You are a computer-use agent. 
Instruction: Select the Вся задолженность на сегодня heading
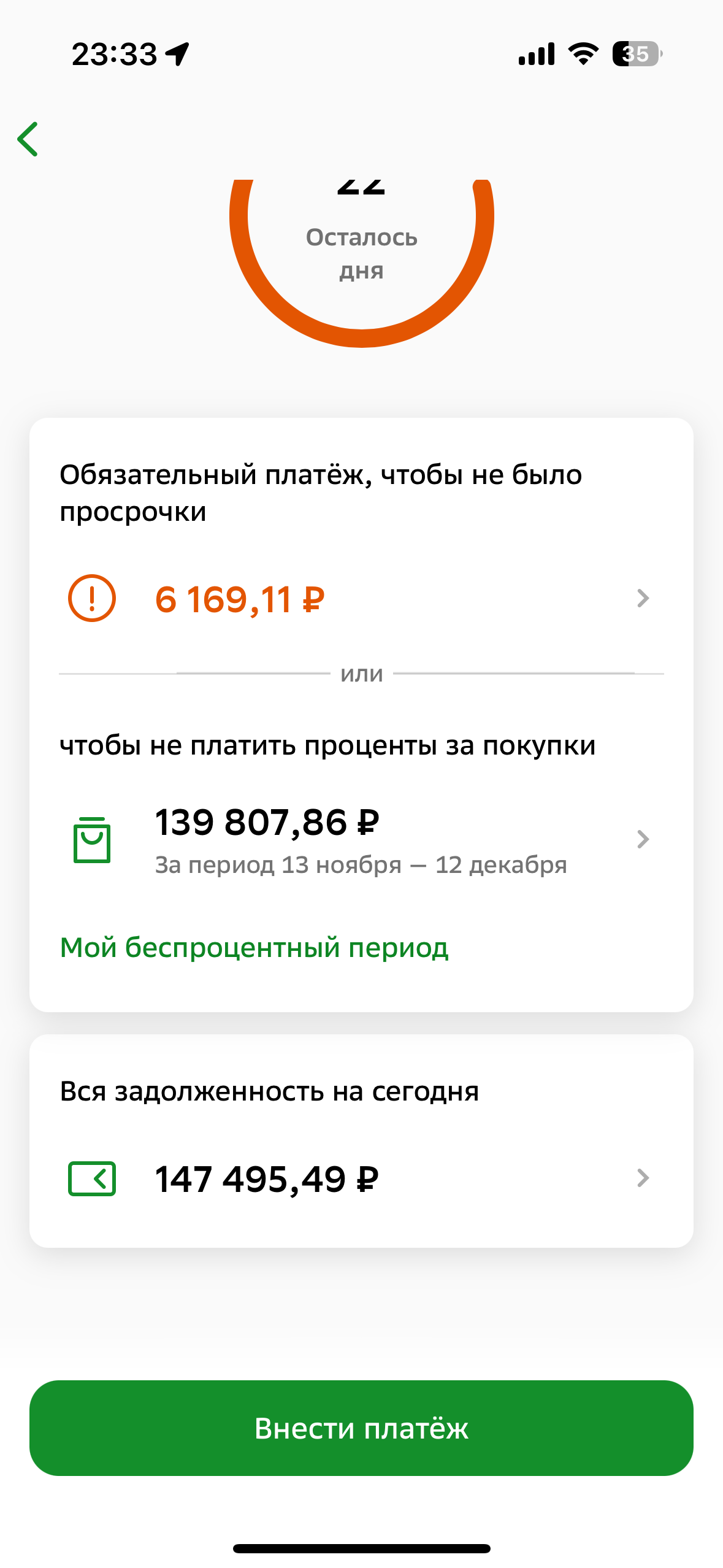click(270, 1091)
